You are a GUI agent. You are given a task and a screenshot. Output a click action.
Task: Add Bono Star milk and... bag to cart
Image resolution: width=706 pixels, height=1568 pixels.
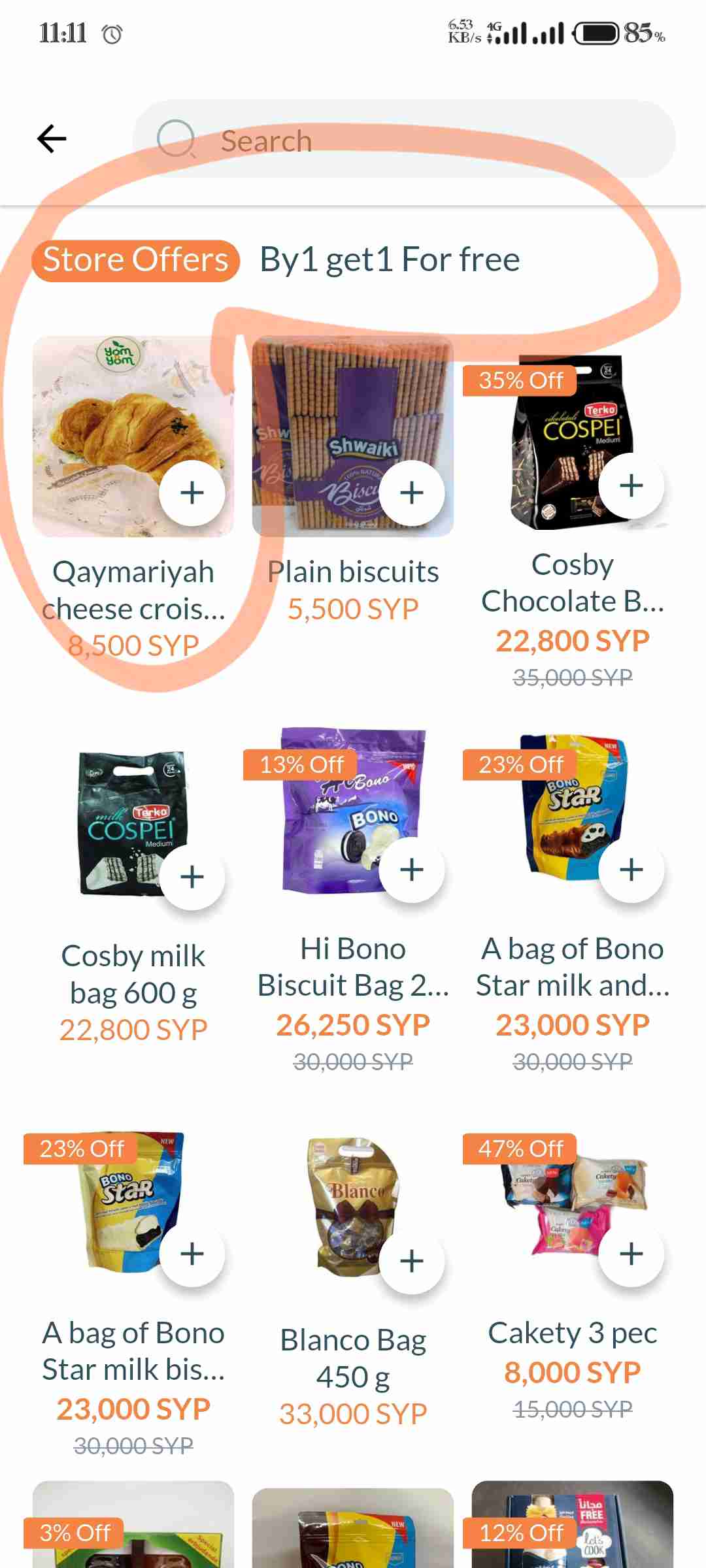[x=631, y=870]
